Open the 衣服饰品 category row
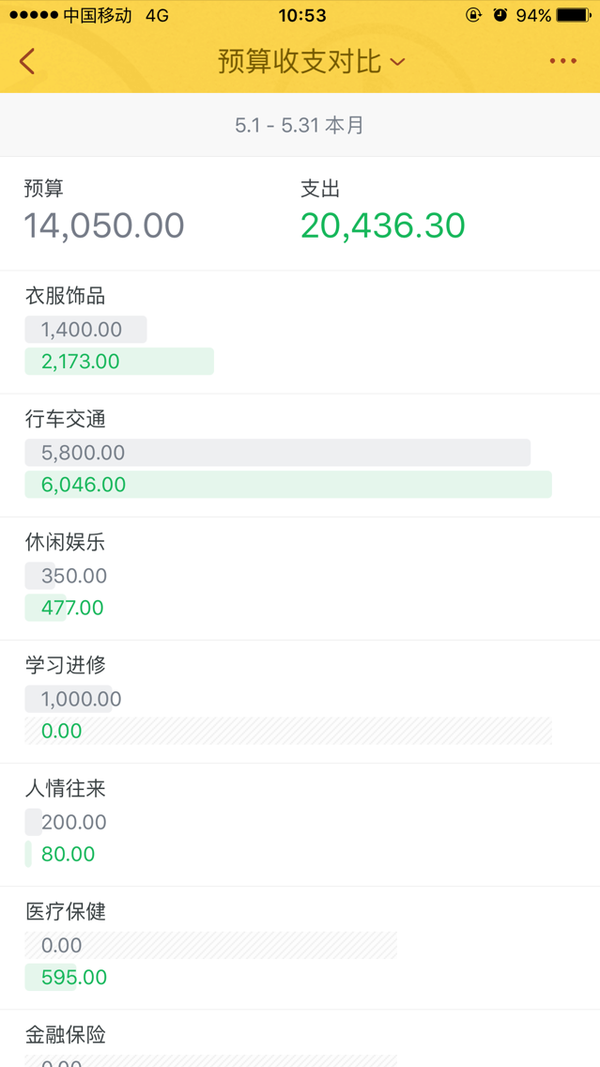 click(x=300, y=332)
